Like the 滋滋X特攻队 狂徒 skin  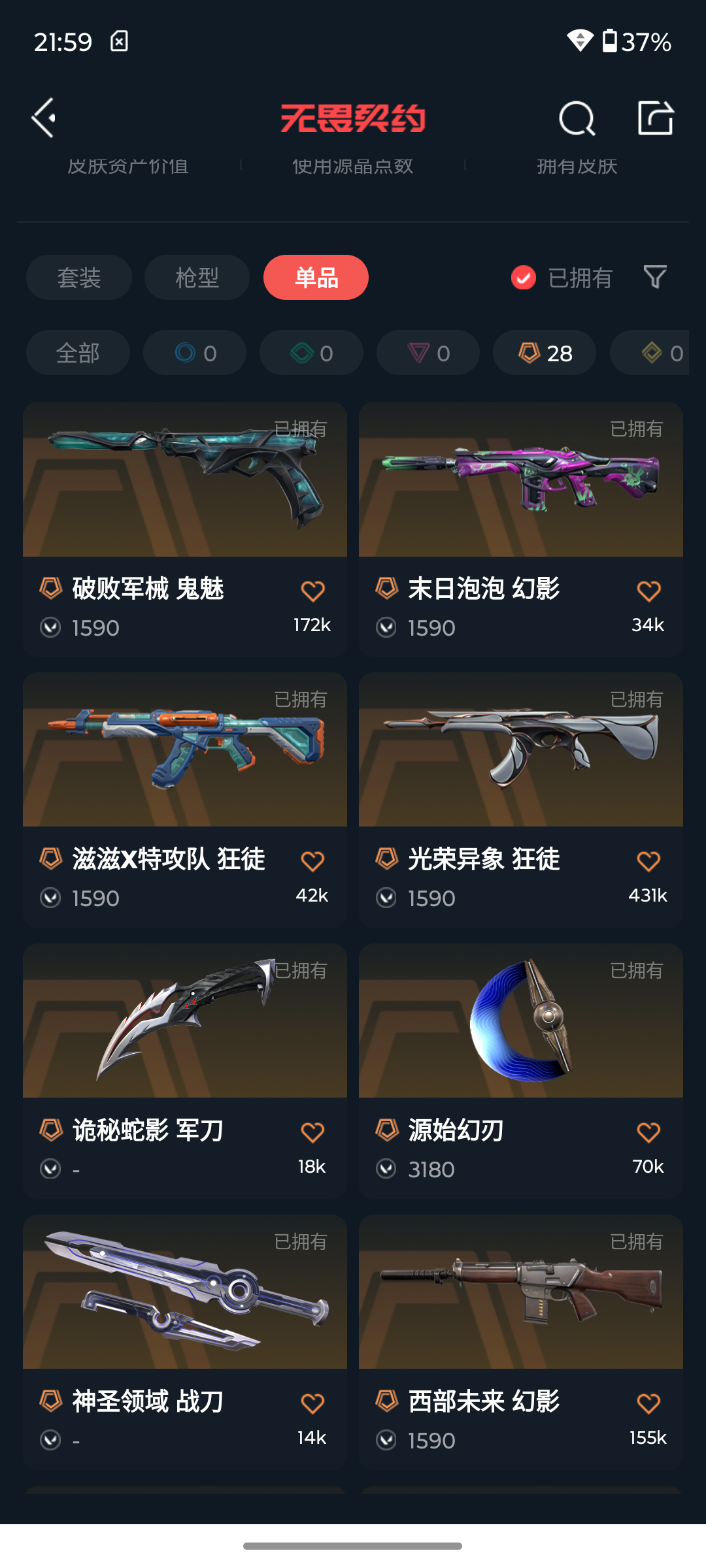(x=312, y=861)
